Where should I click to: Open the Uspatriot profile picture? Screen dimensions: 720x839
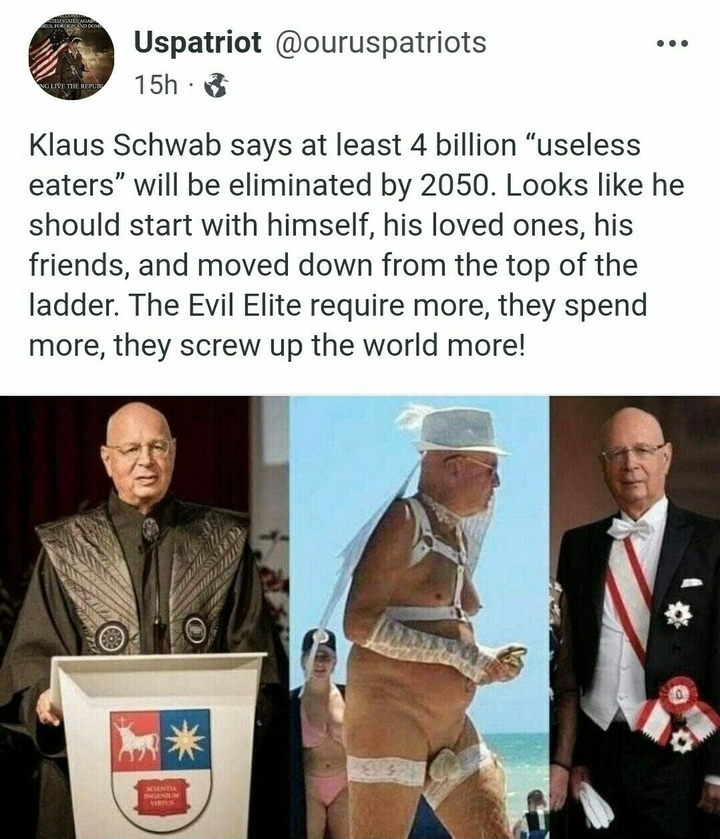pos(70,56)
